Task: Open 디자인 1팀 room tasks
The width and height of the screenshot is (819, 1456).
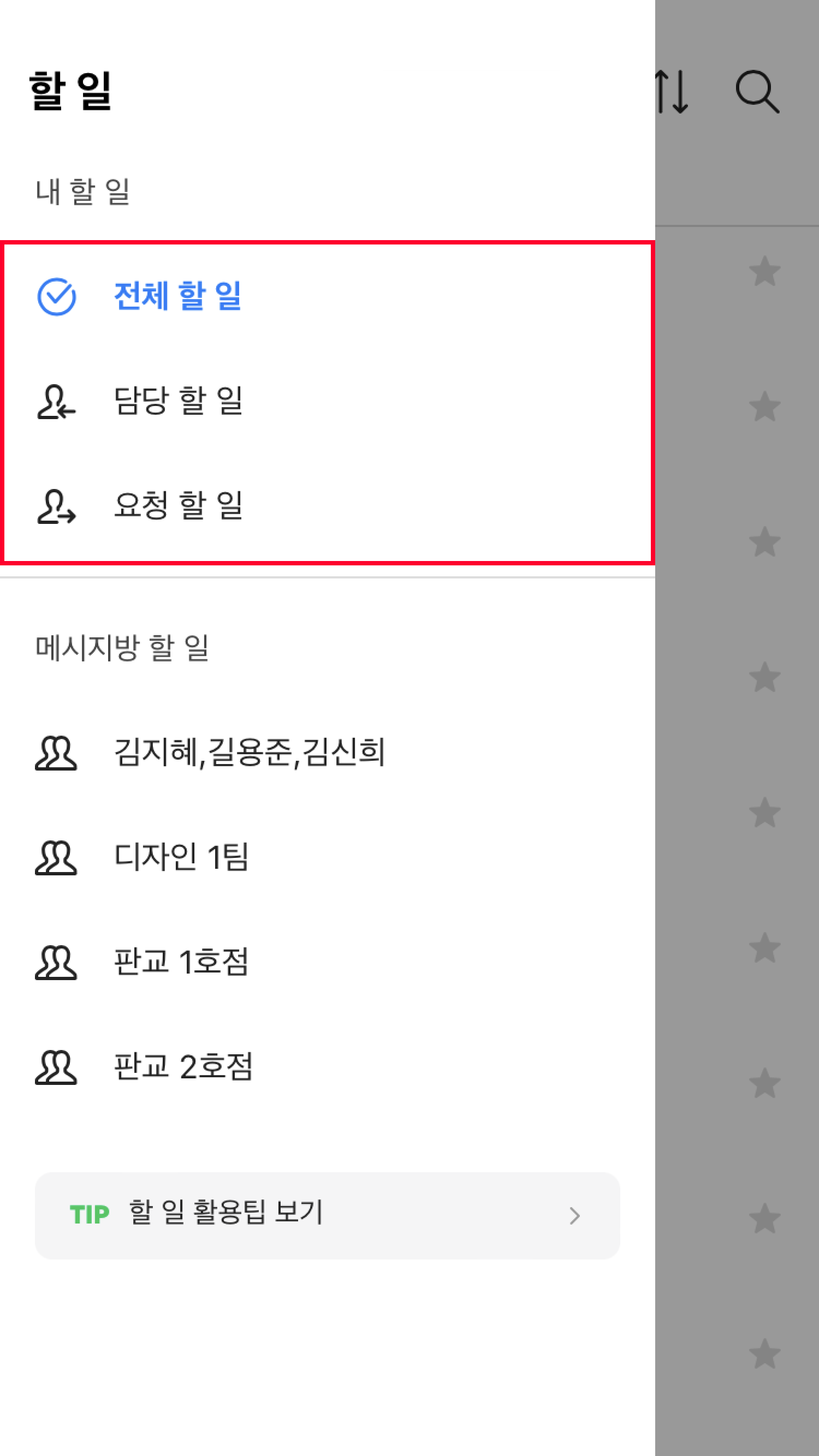Action: click(x=181, y=857)
